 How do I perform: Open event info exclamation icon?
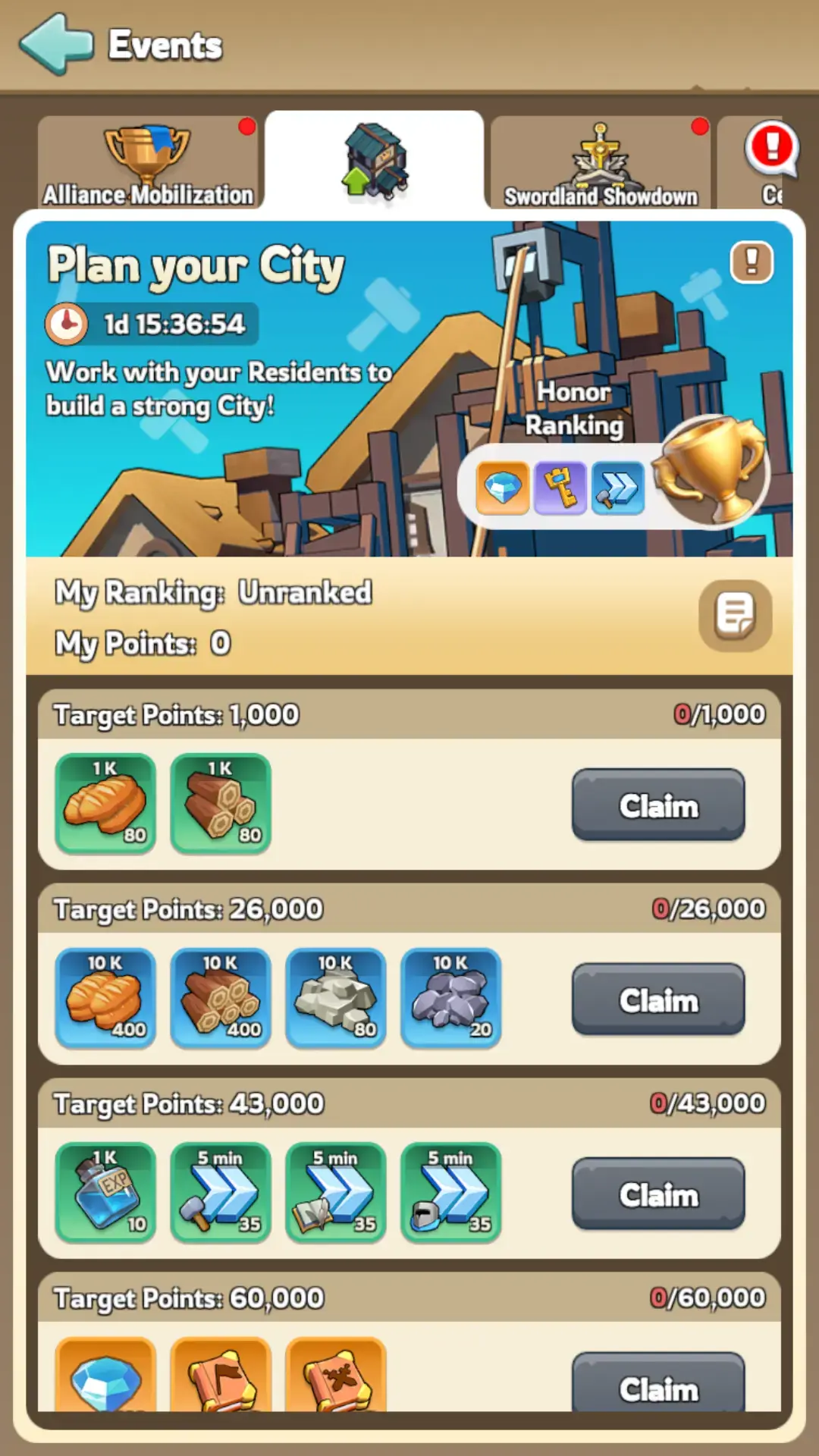751,262
